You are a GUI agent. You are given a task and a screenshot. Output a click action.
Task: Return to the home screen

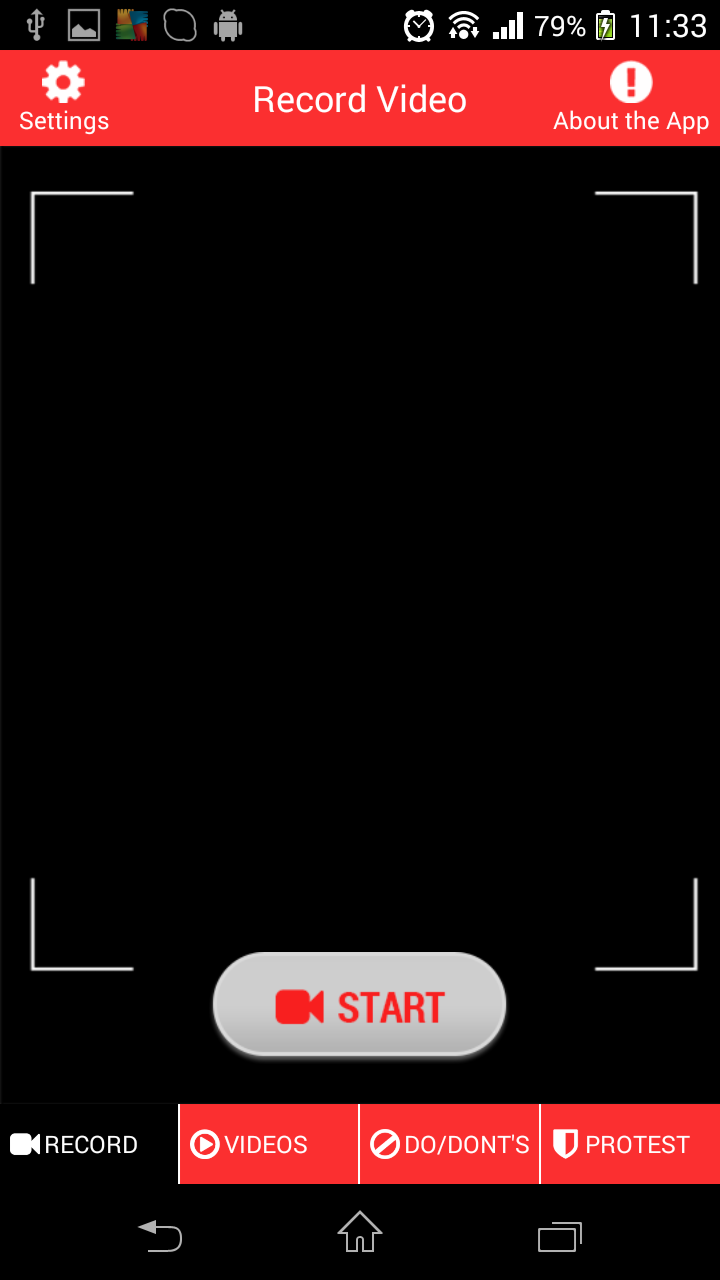(x=360, y=1233)
